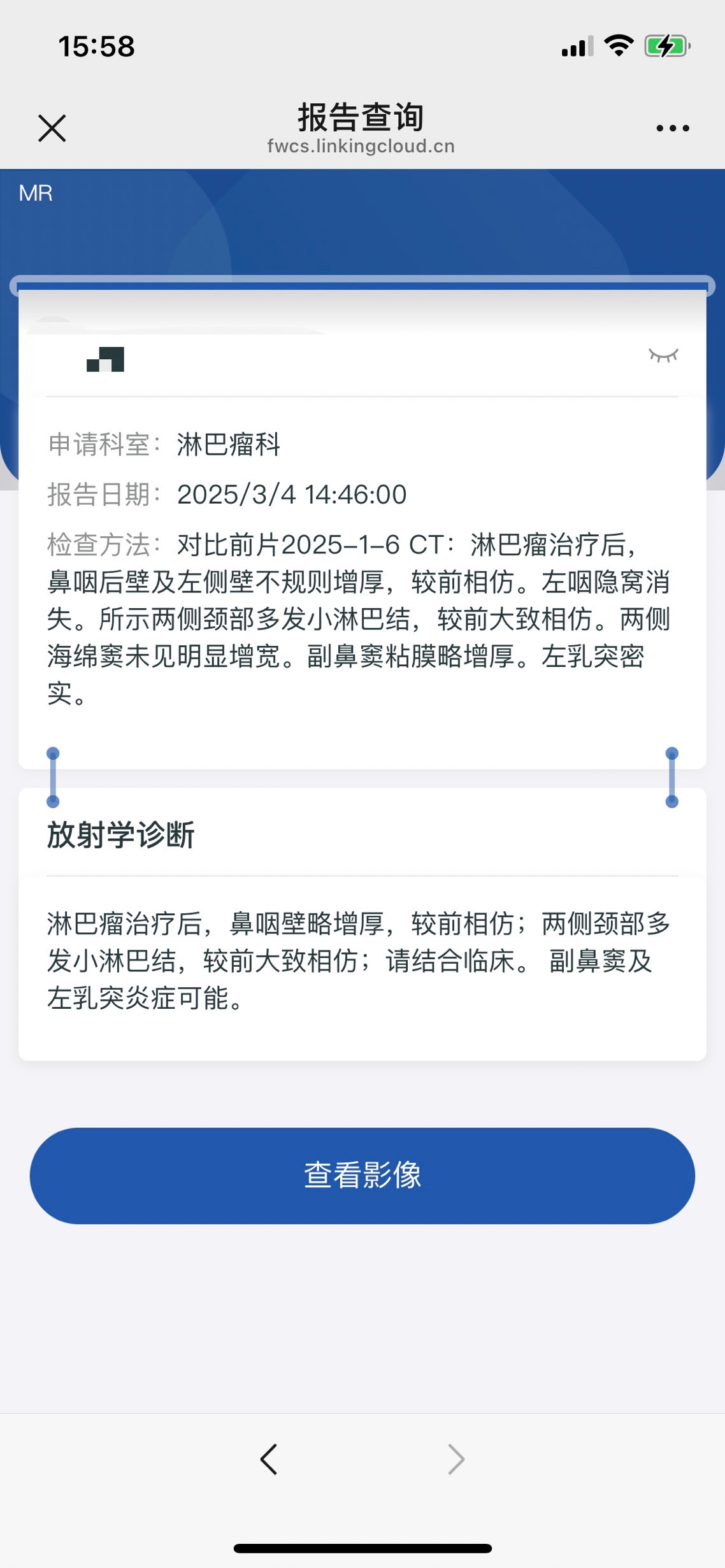Open the three-dot overflow menu

[x=672, y=128]
